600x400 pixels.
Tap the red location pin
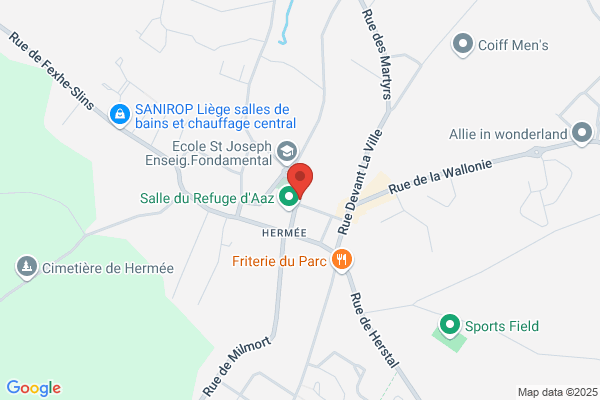point(300,181)
